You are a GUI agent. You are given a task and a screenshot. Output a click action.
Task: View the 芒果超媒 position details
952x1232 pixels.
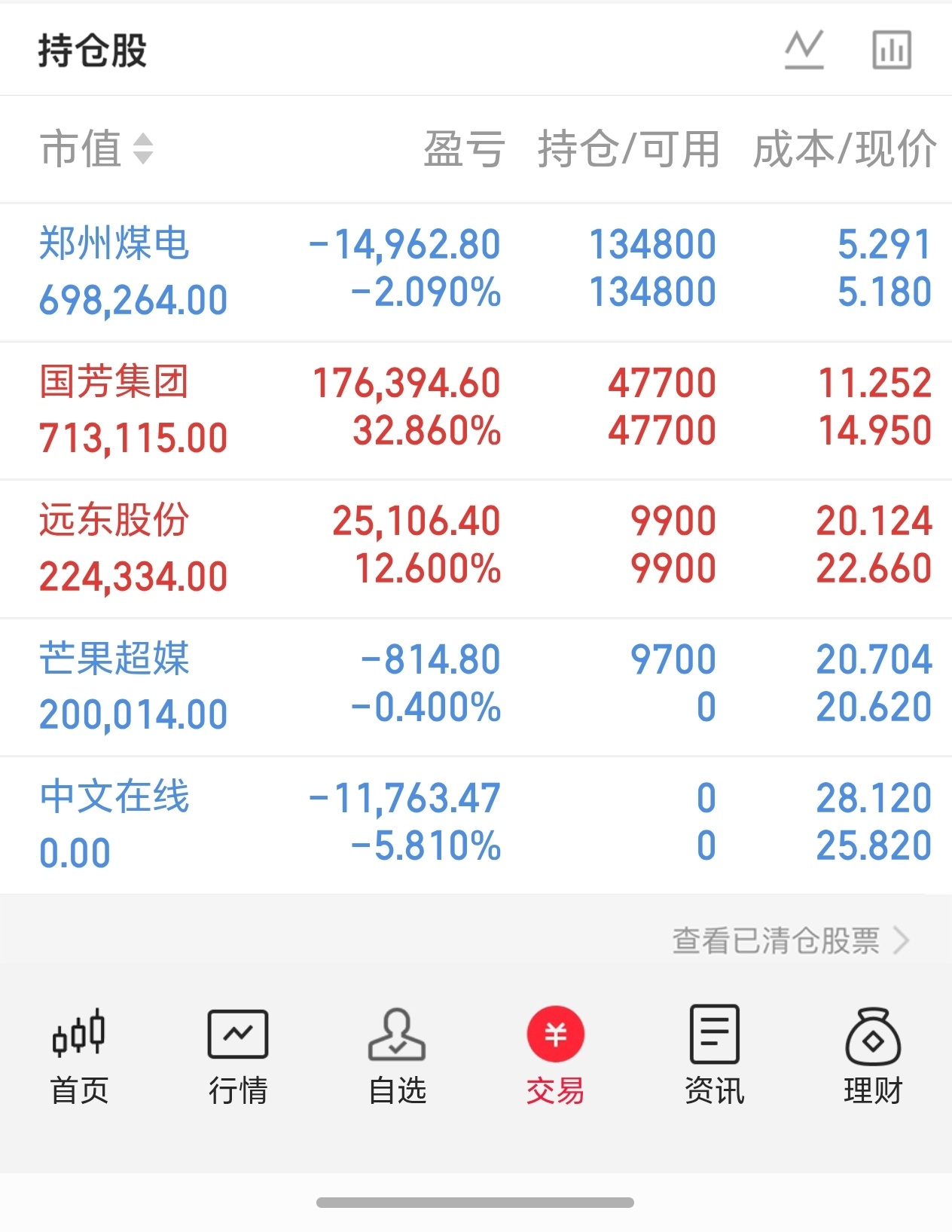coord(476,687)
